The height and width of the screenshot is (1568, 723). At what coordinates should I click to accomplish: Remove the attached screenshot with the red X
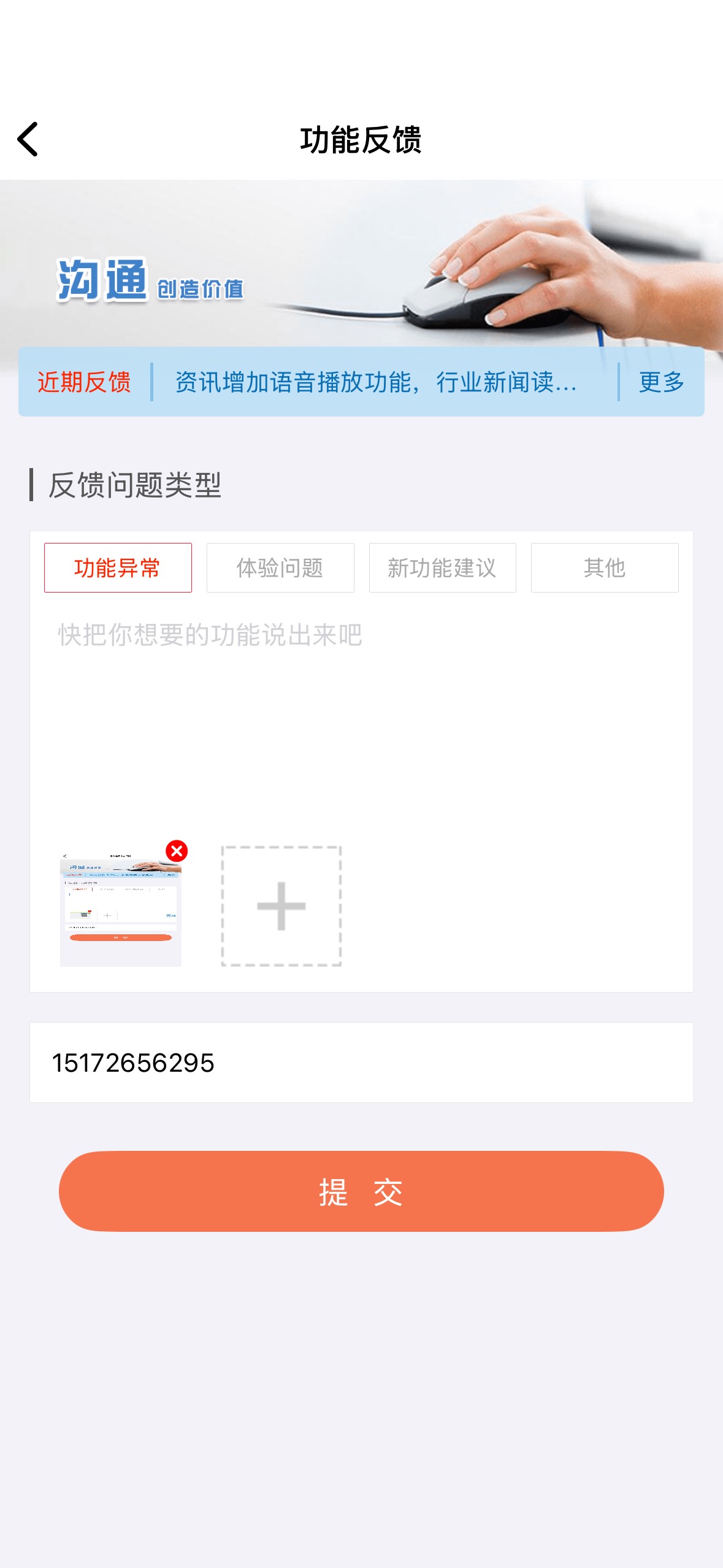177,851
